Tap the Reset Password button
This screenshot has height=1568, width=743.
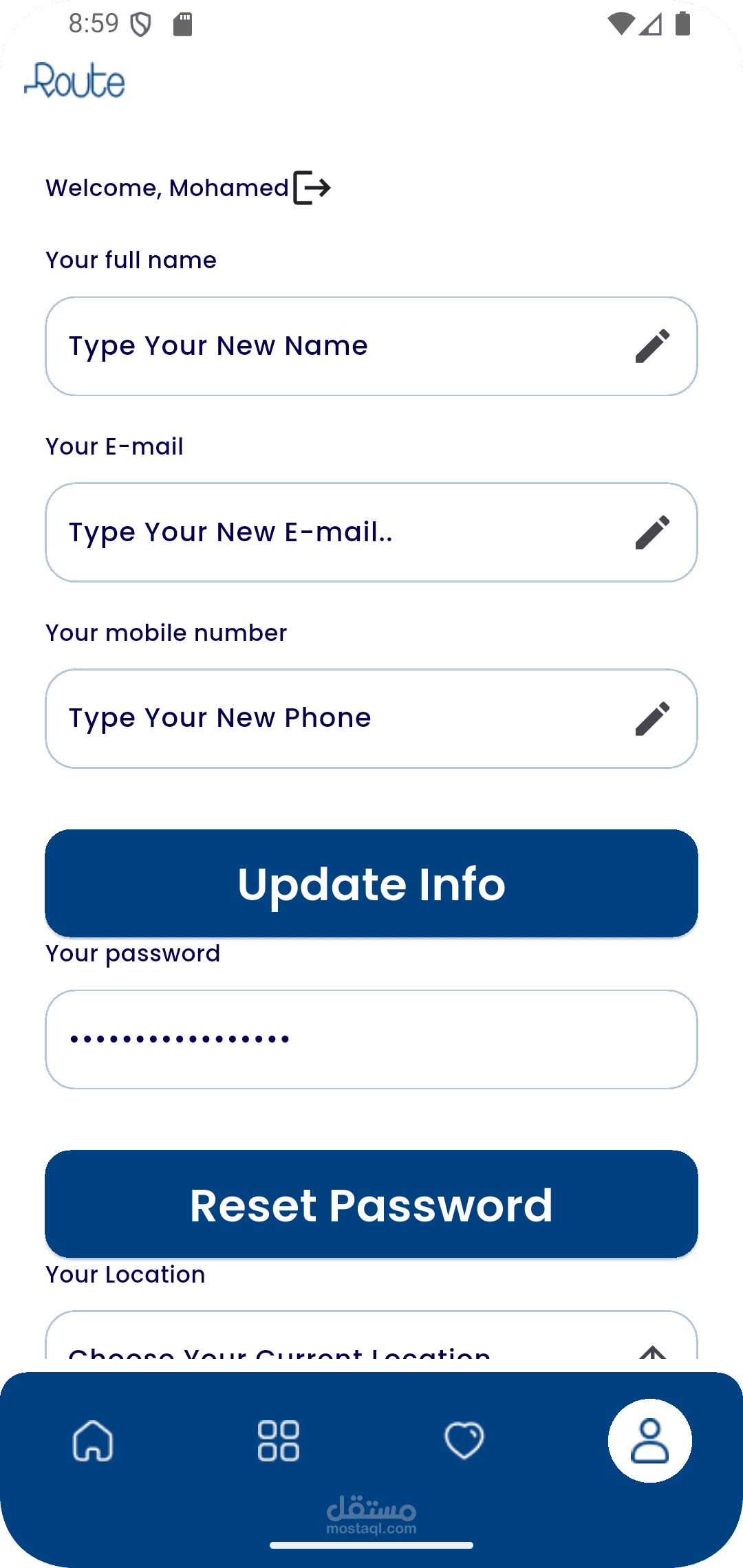pos(371,1205)
